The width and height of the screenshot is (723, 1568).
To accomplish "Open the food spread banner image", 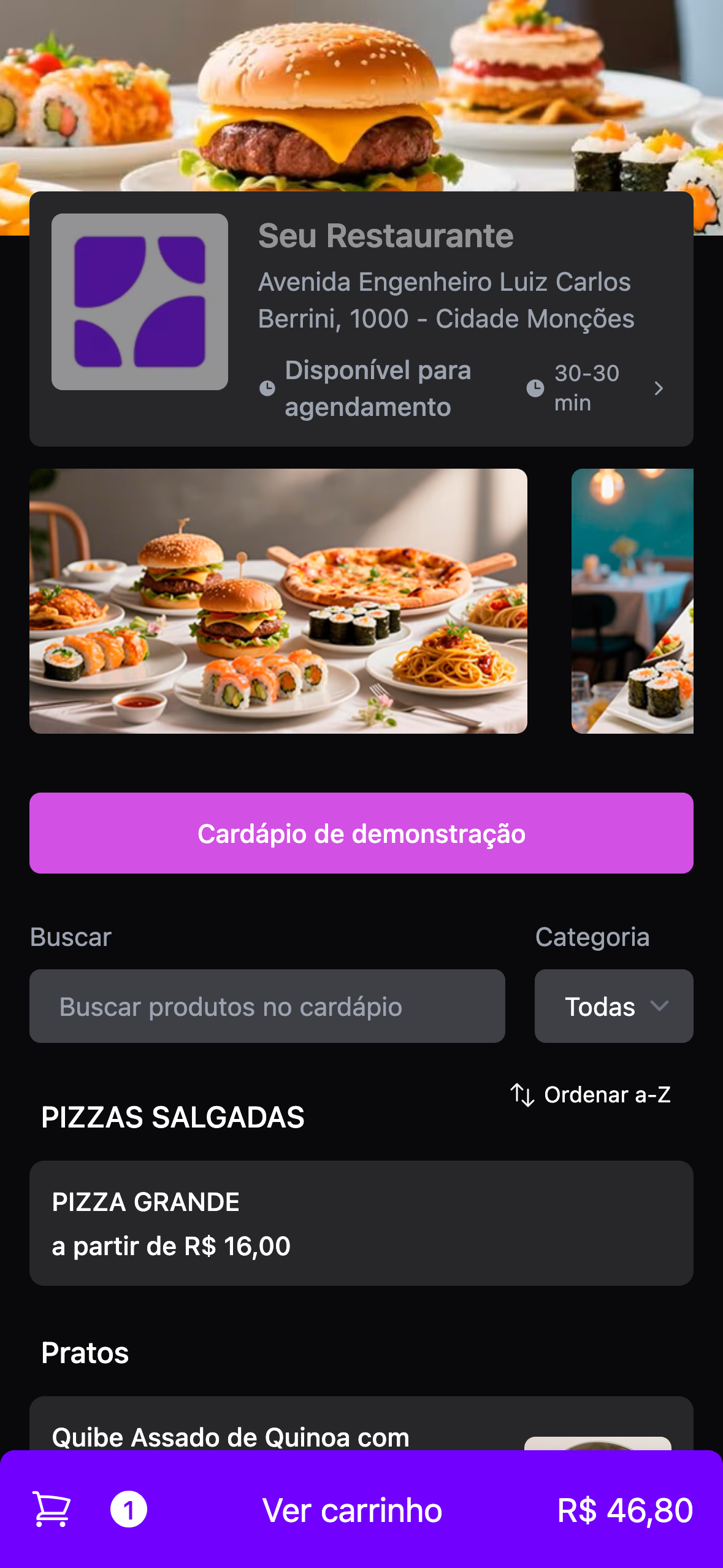I will [278, 601].
